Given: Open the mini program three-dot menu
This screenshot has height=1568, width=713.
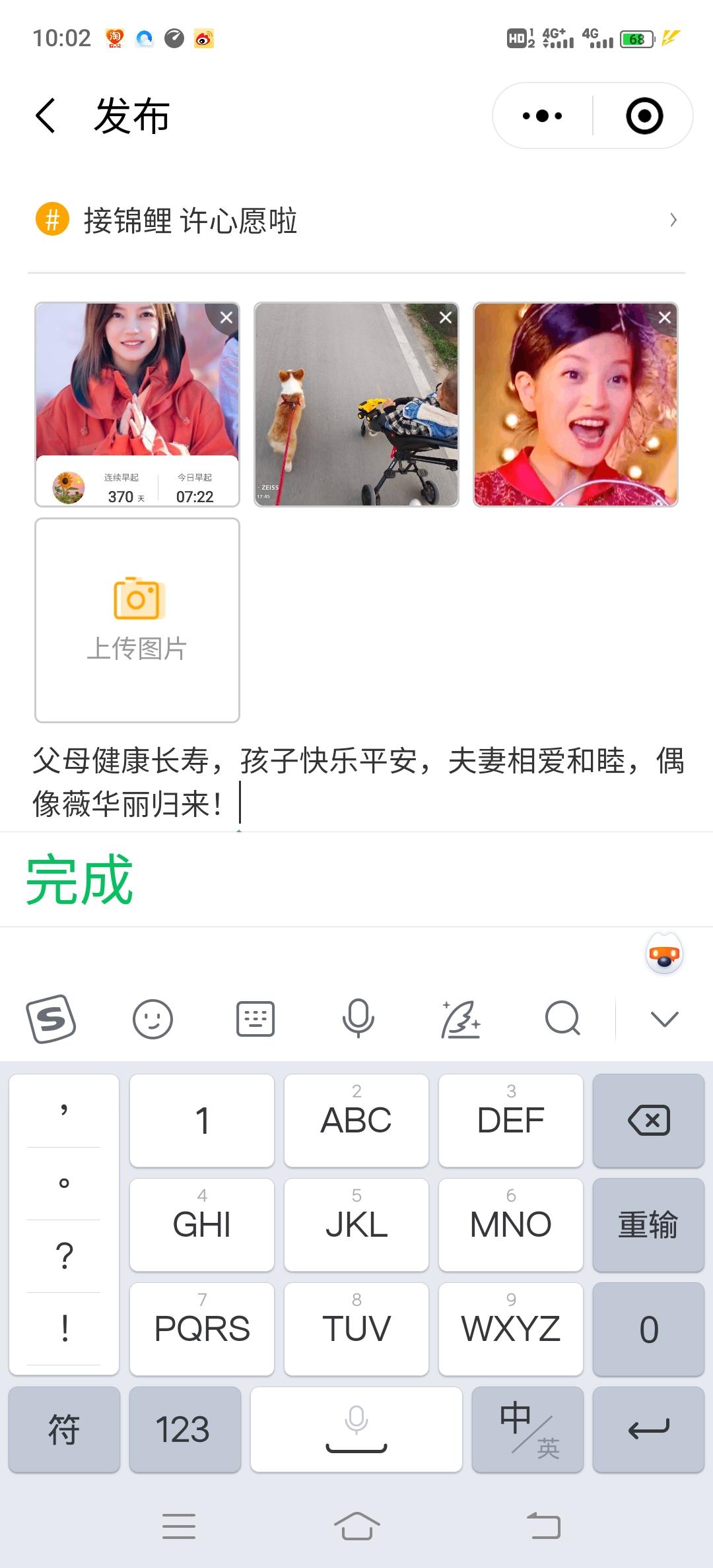Looking at the screenshot, I should [x=542, y=116].
